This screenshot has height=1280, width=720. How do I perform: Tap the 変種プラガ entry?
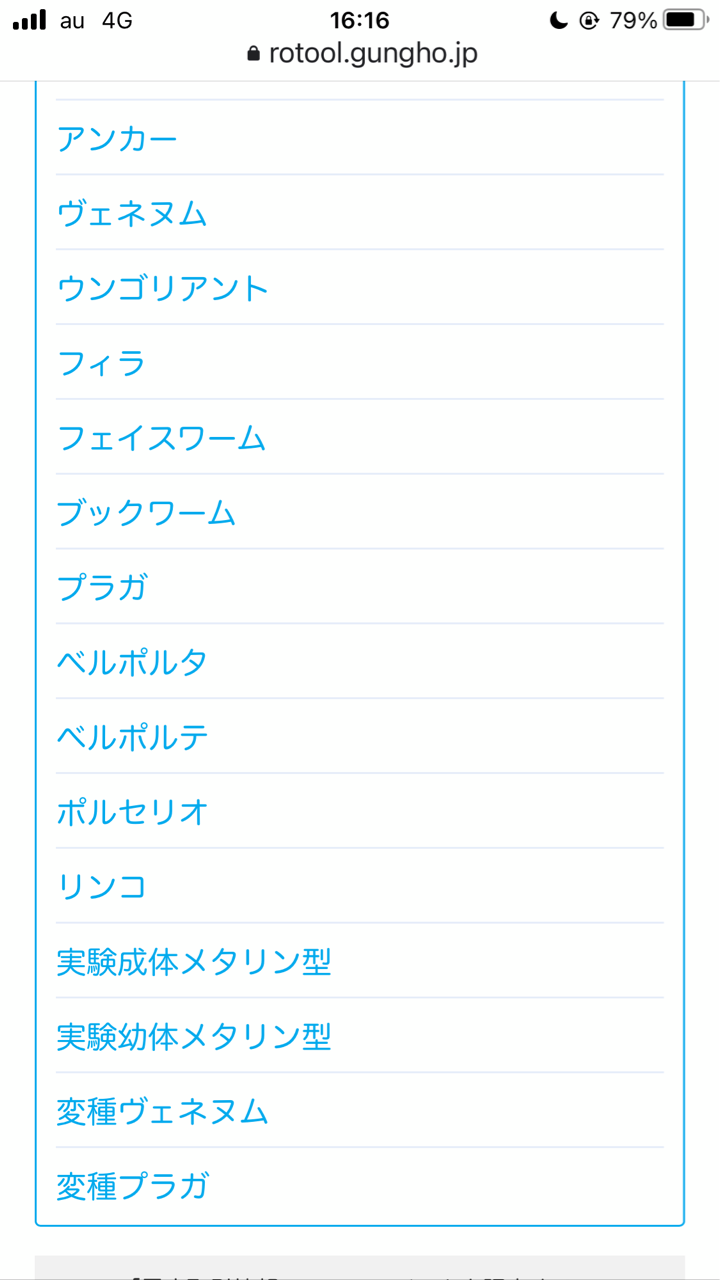pos(133,1187)
